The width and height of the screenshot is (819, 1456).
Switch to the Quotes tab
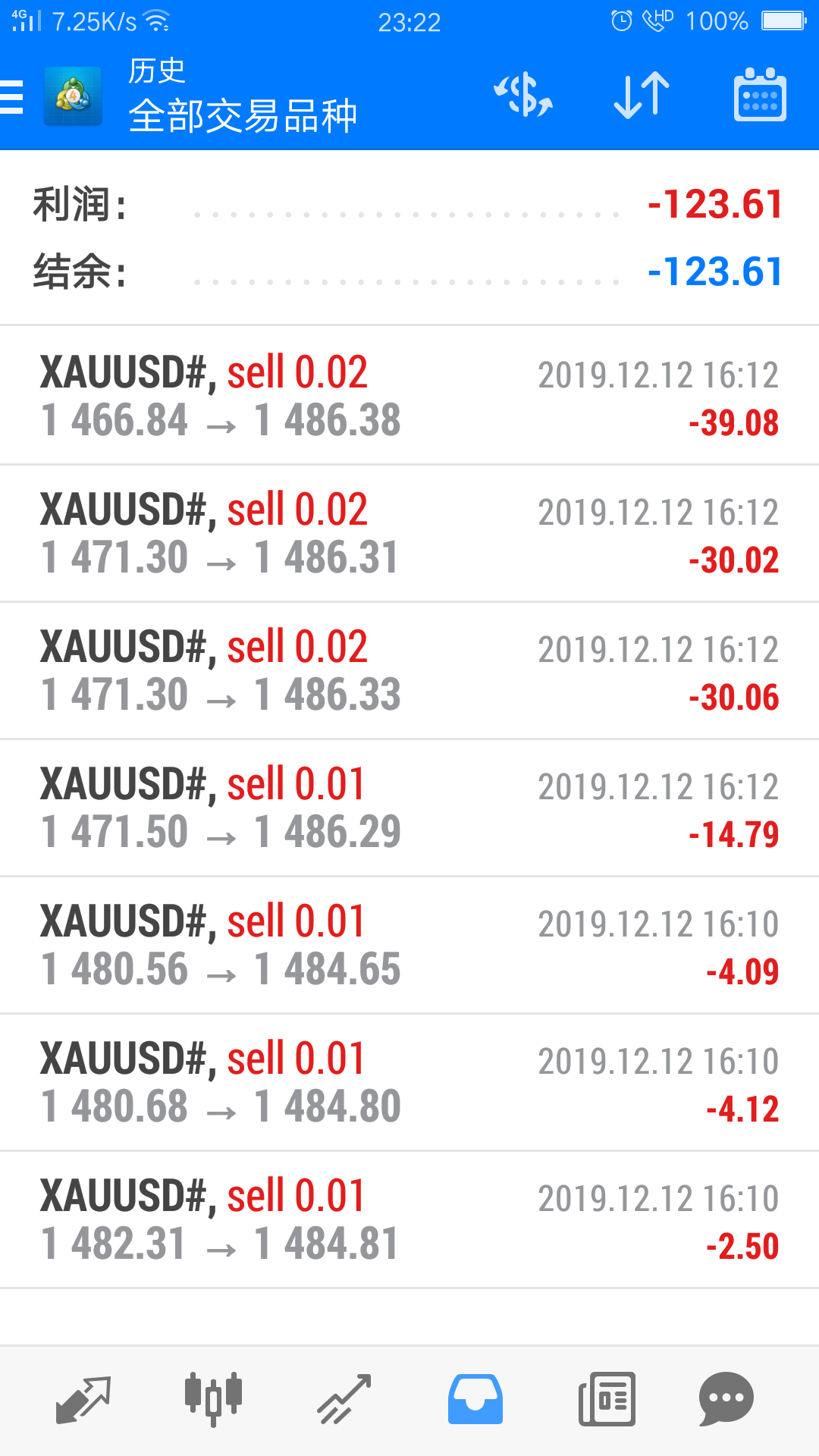(83, 1399)
